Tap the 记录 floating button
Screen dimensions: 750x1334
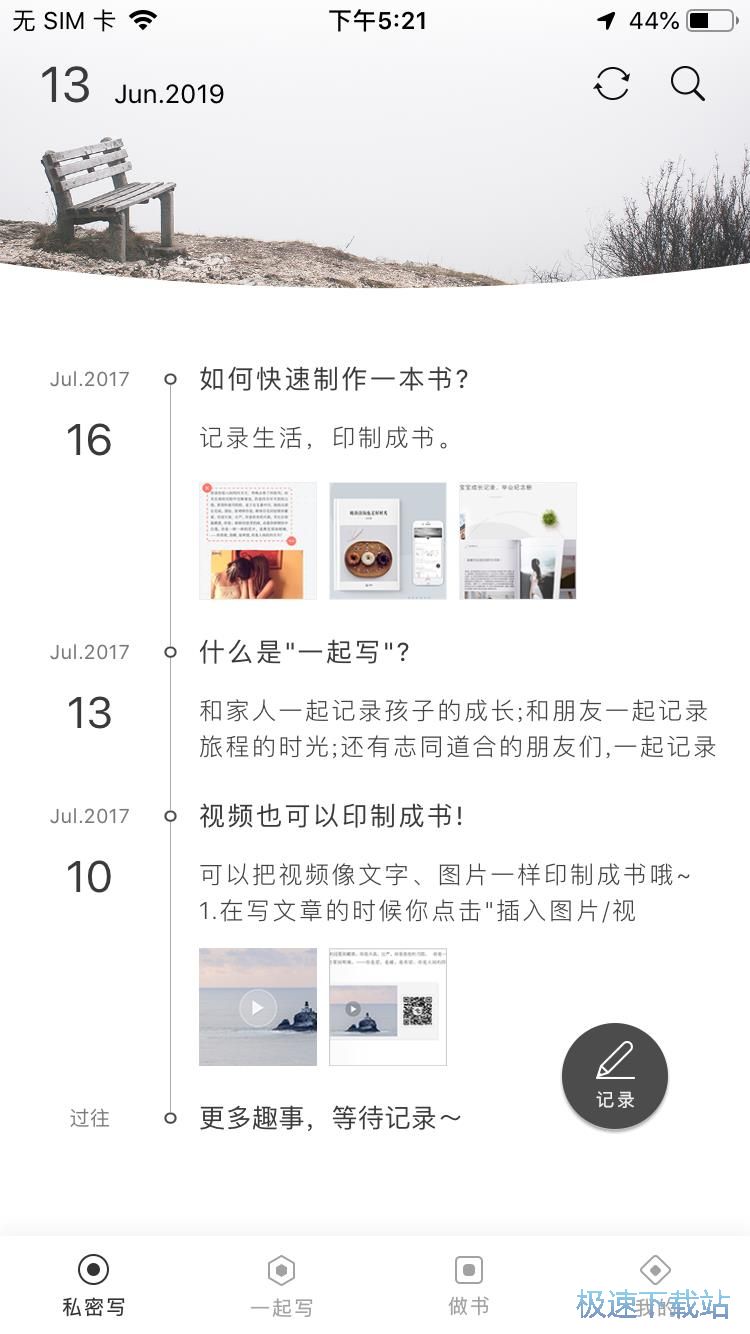point(614,1076)
